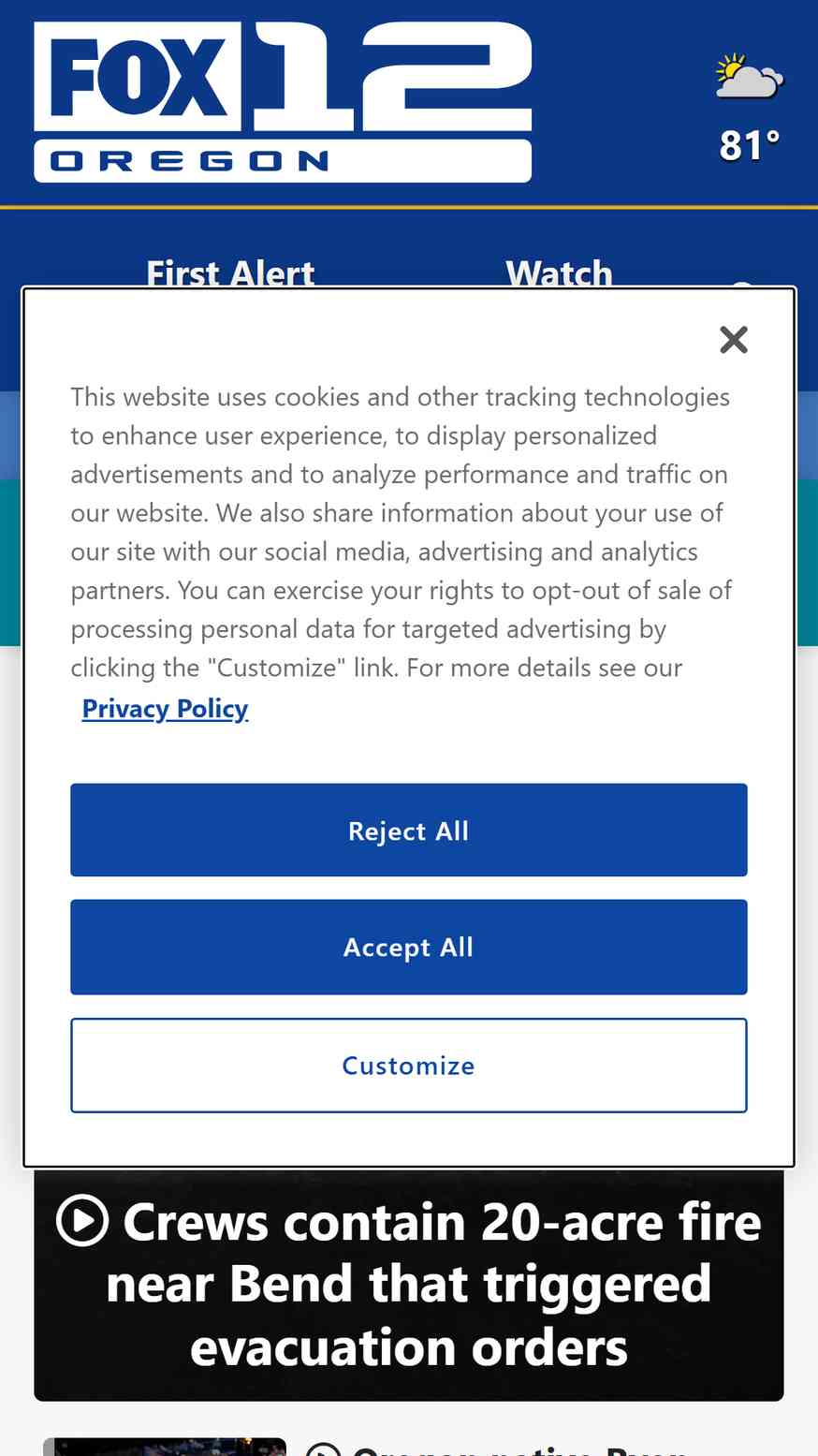Screen dimensions: 818x1456
Task: Close the cookie consent dialog
Action: click(734, 340)
